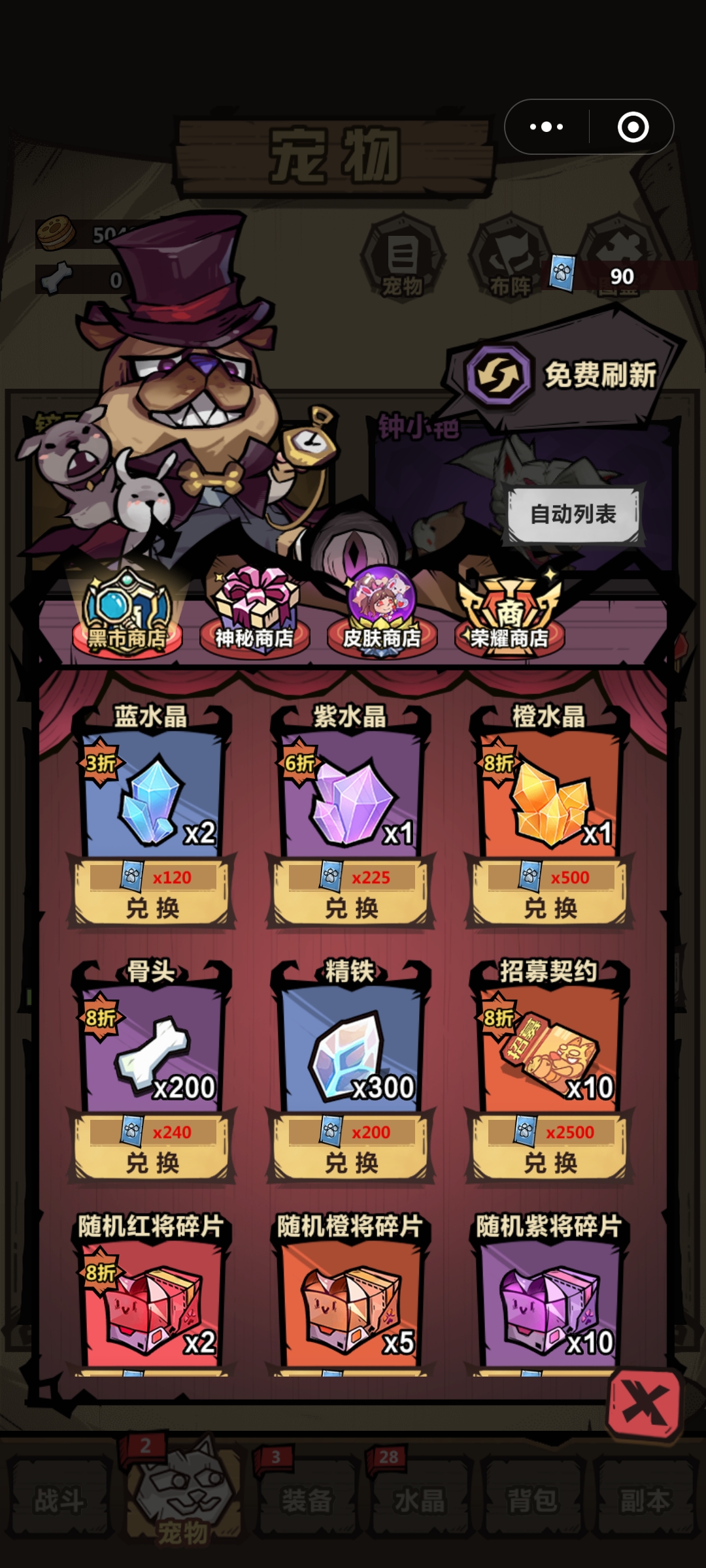Exchange 橙水晶 for 500 tickets
This screenshot has width=706, height=1568.
point(550,907)
